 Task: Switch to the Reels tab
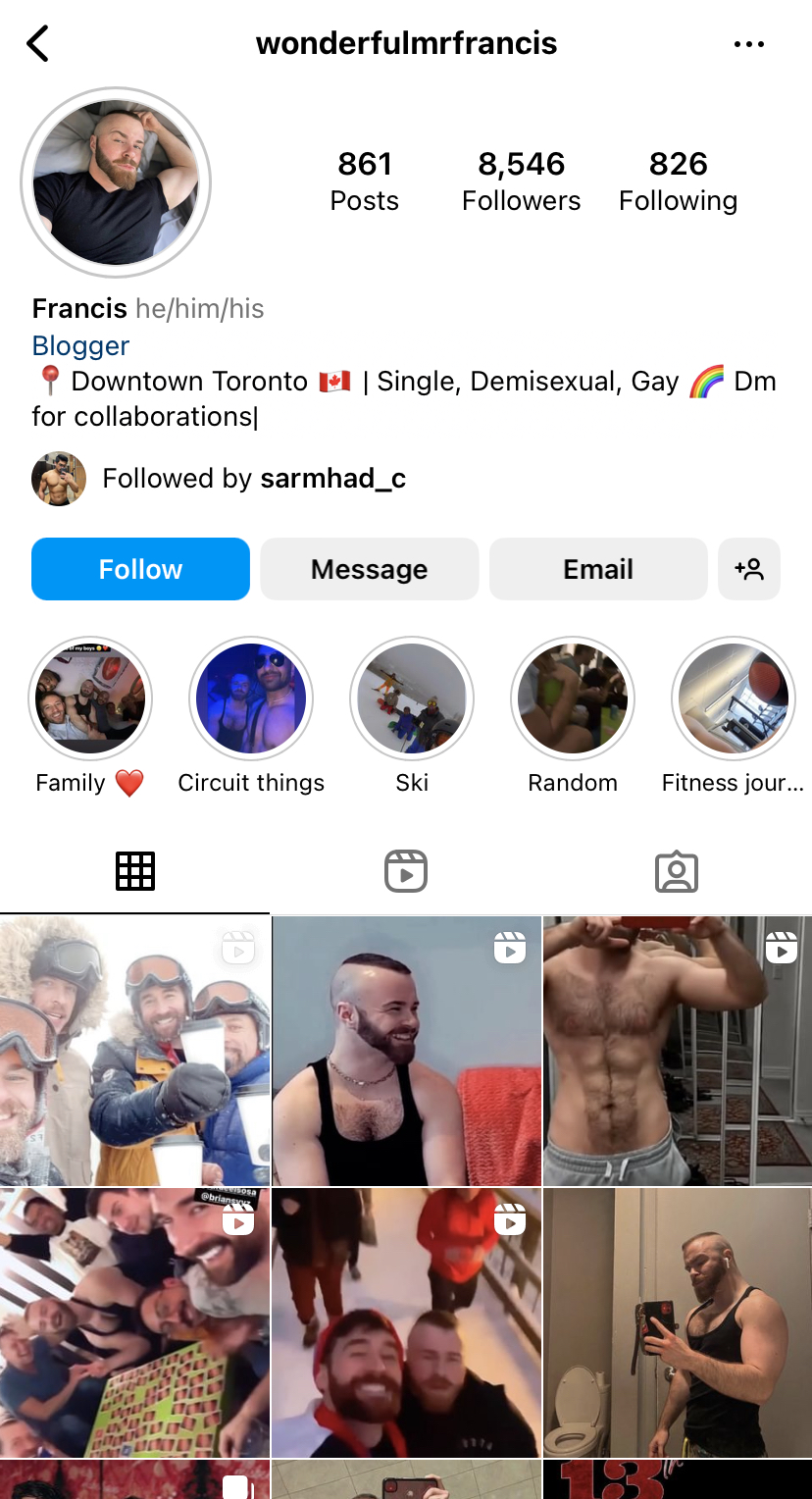click(x=406, y=871)
